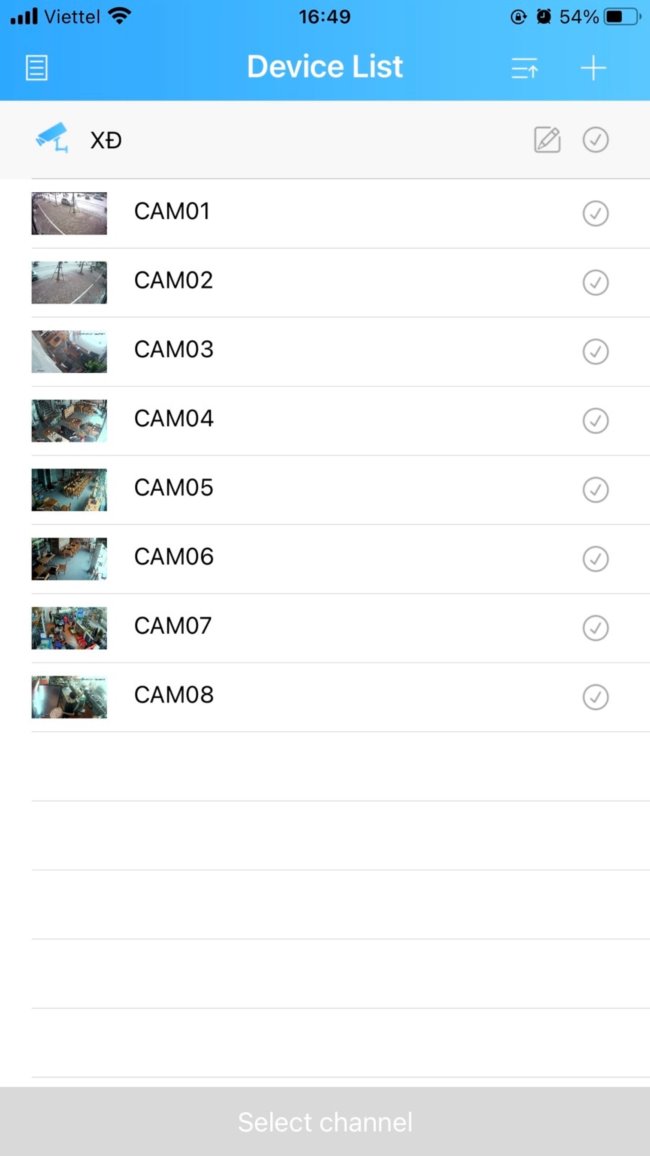
Task: Tap the Select channel button
Action: point(325,1122)
